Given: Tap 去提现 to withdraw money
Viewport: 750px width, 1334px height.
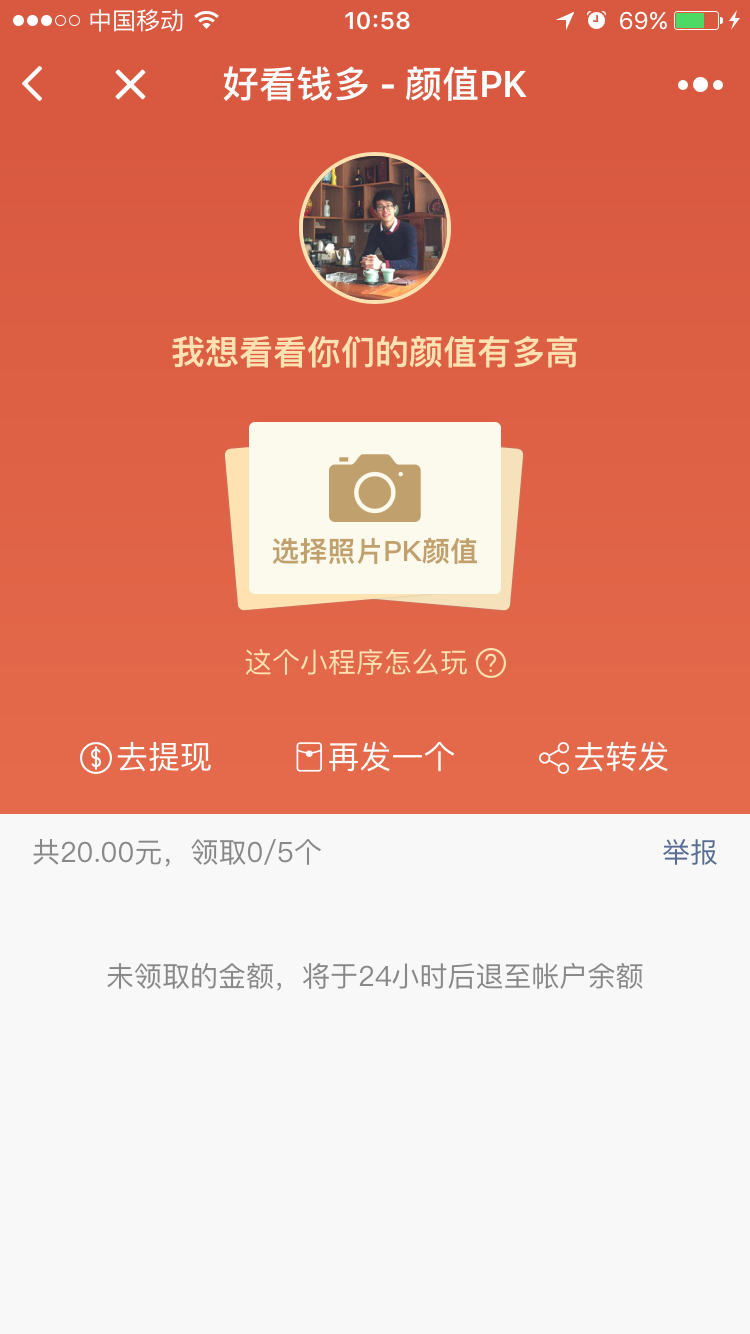Looking at the screenshot, I should 146,757.
